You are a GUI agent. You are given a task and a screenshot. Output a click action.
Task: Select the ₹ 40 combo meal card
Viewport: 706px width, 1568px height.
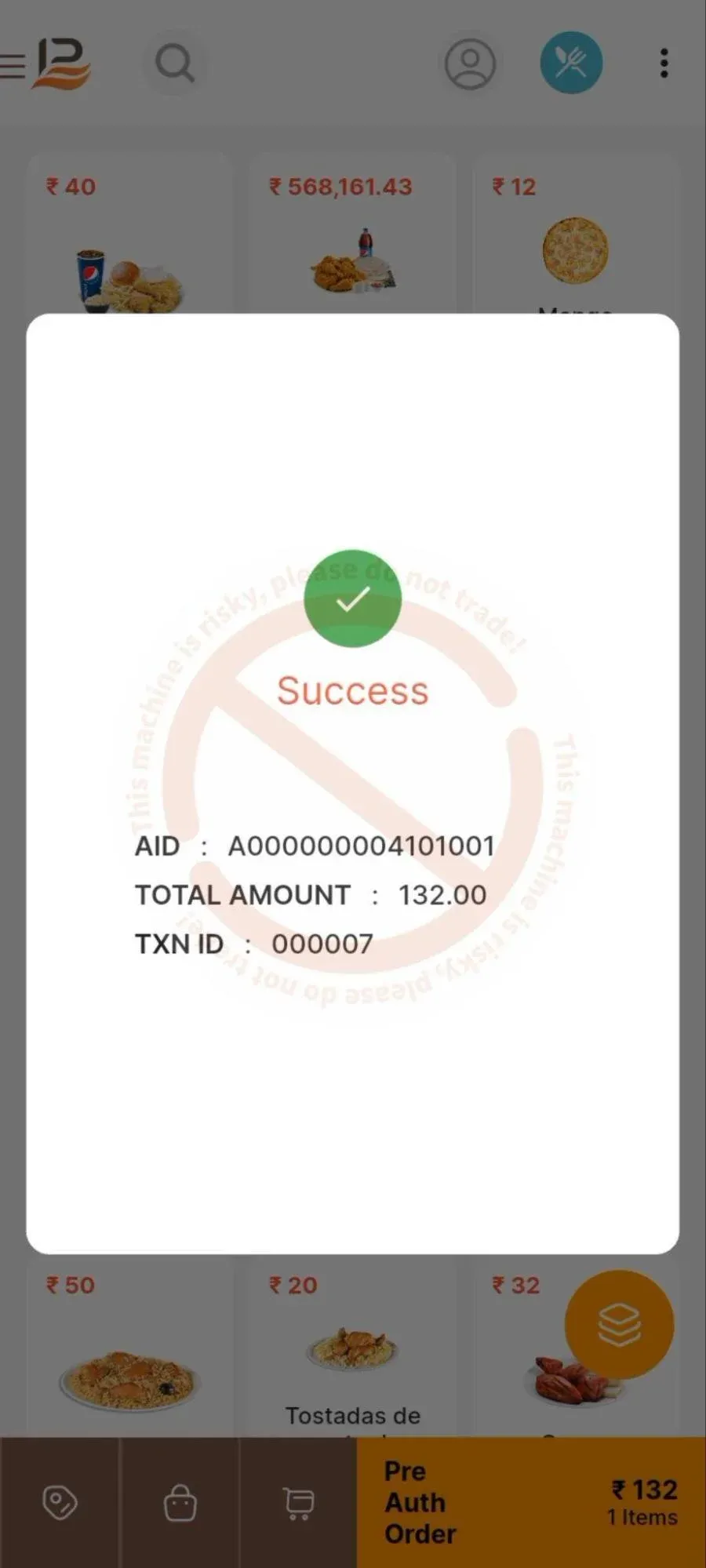[x=129, y=234]
